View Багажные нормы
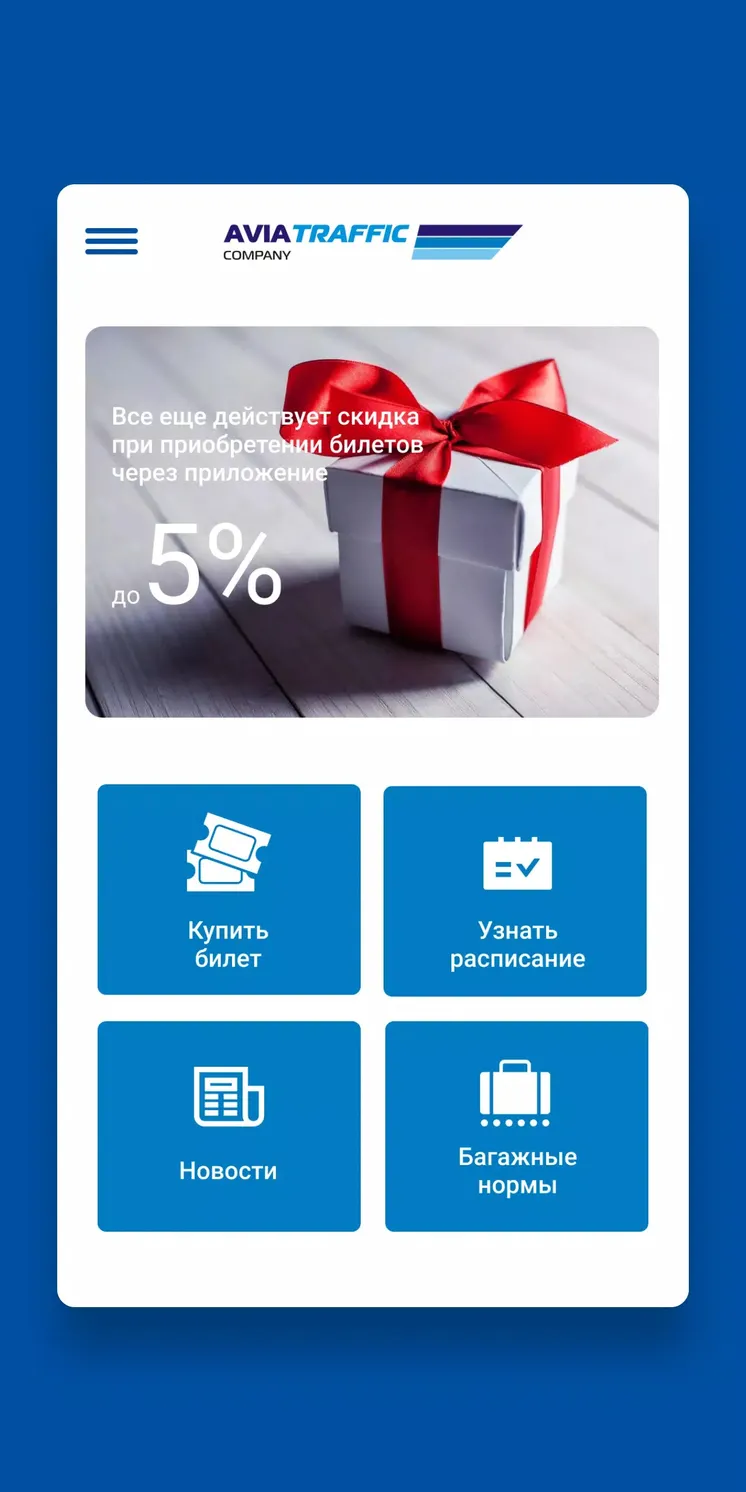The width and height of the screenshot is (746, 1492). (x=517, y=1126)
